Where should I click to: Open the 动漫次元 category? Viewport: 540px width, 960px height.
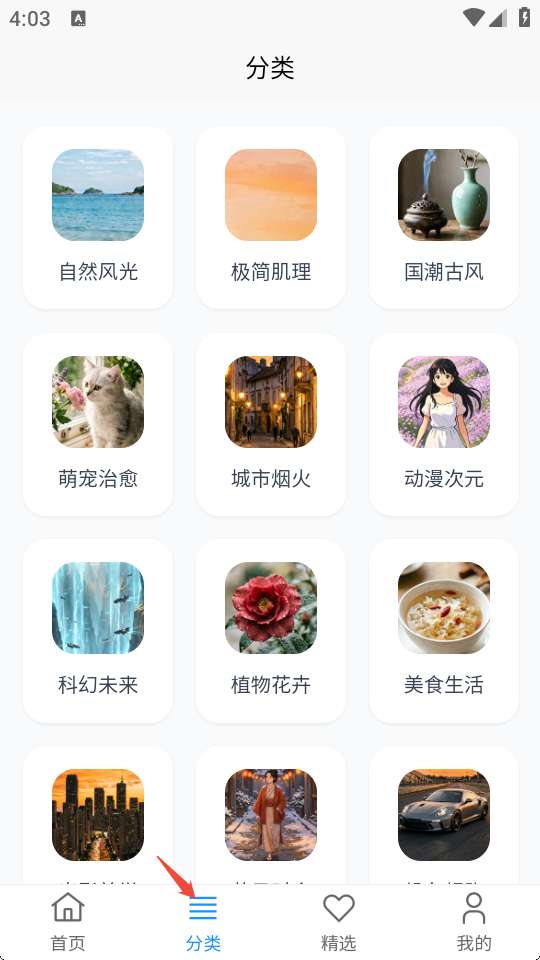click(444, 425)
